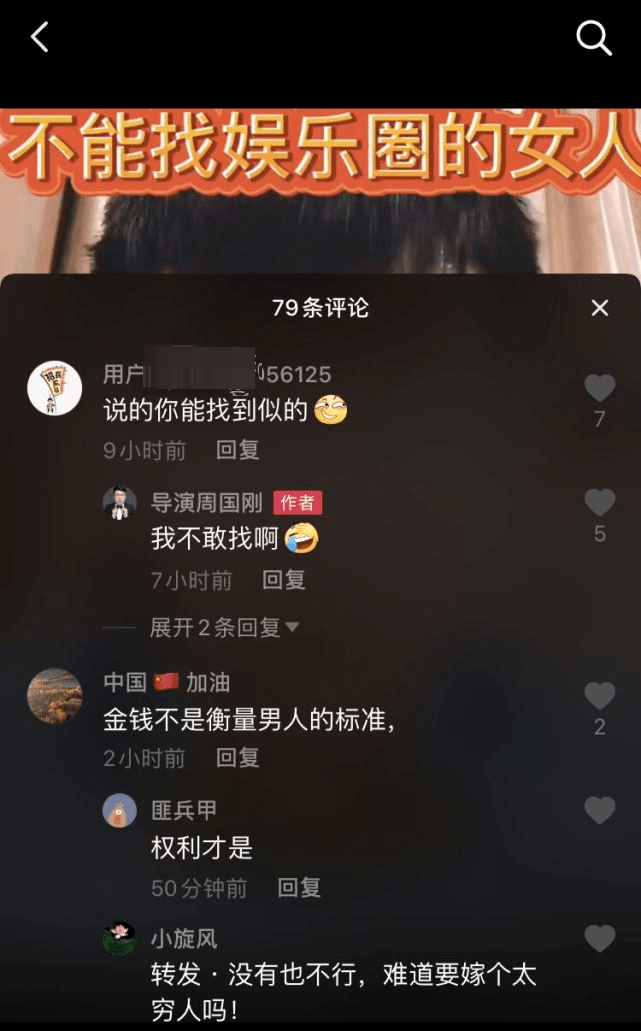Viewport: 641px width, 1031px height.
Task: Expand 展开2条回复 hidden replies
Action: click(x=224, y=628)
